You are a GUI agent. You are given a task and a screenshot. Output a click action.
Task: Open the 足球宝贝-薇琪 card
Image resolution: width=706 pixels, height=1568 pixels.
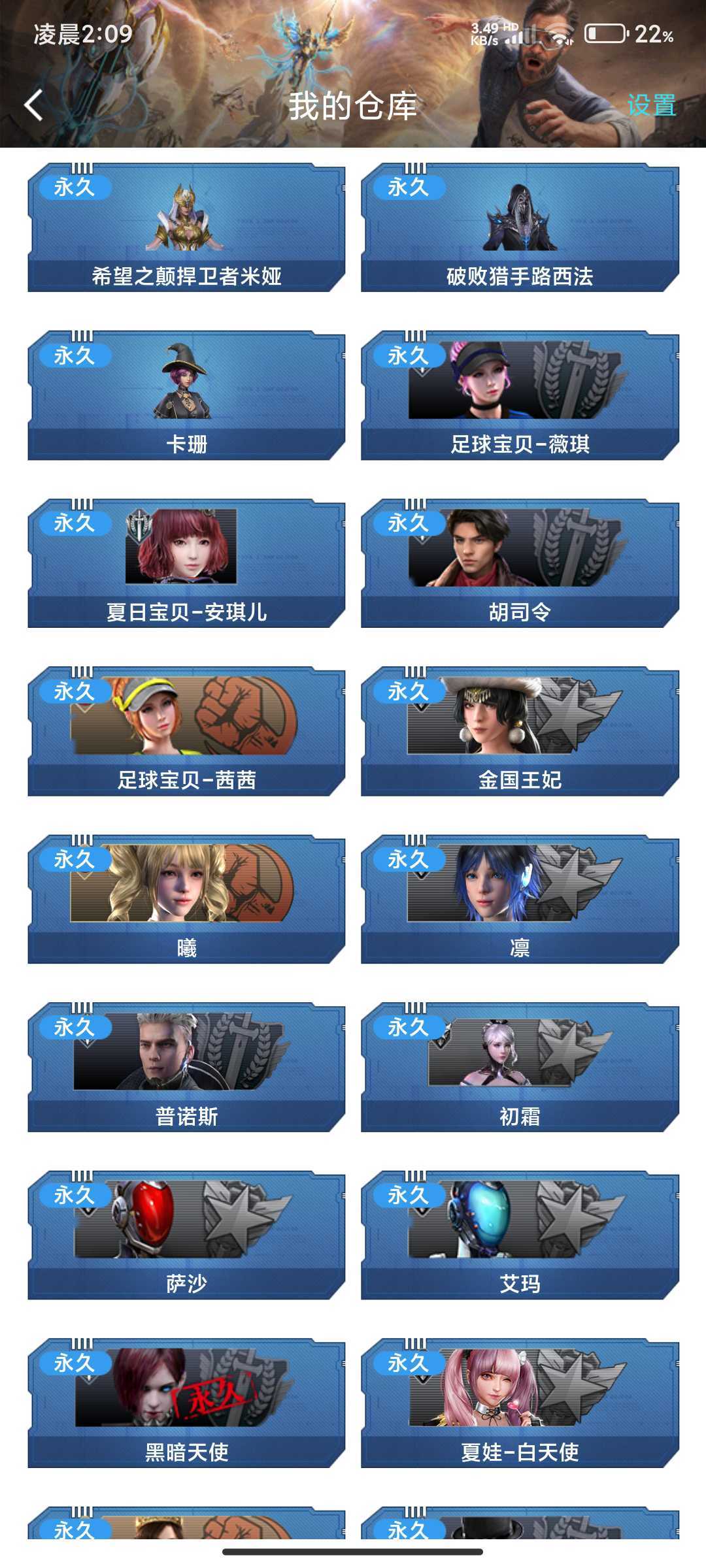[520, 395]
